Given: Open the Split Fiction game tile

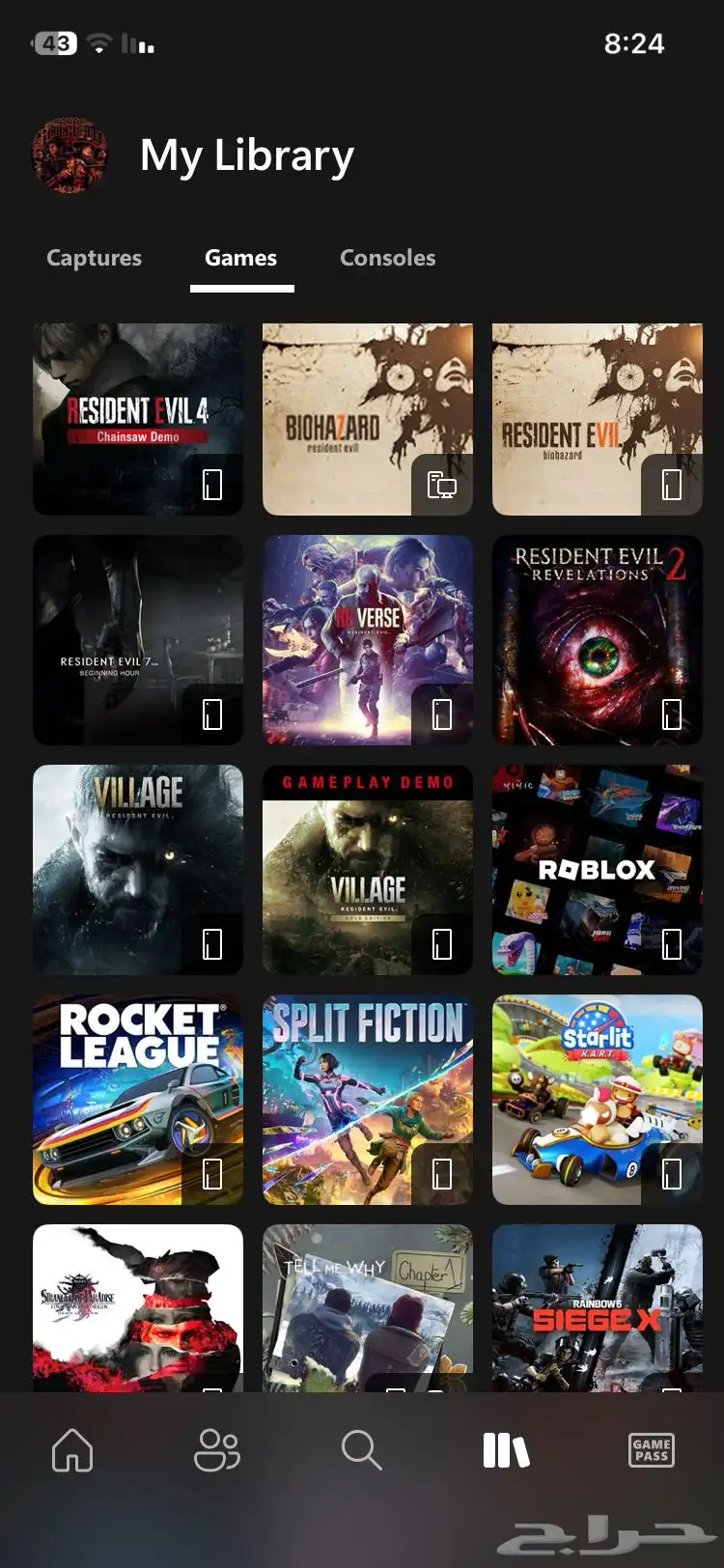Looking at the screenshot, I should coord(367,1099).
